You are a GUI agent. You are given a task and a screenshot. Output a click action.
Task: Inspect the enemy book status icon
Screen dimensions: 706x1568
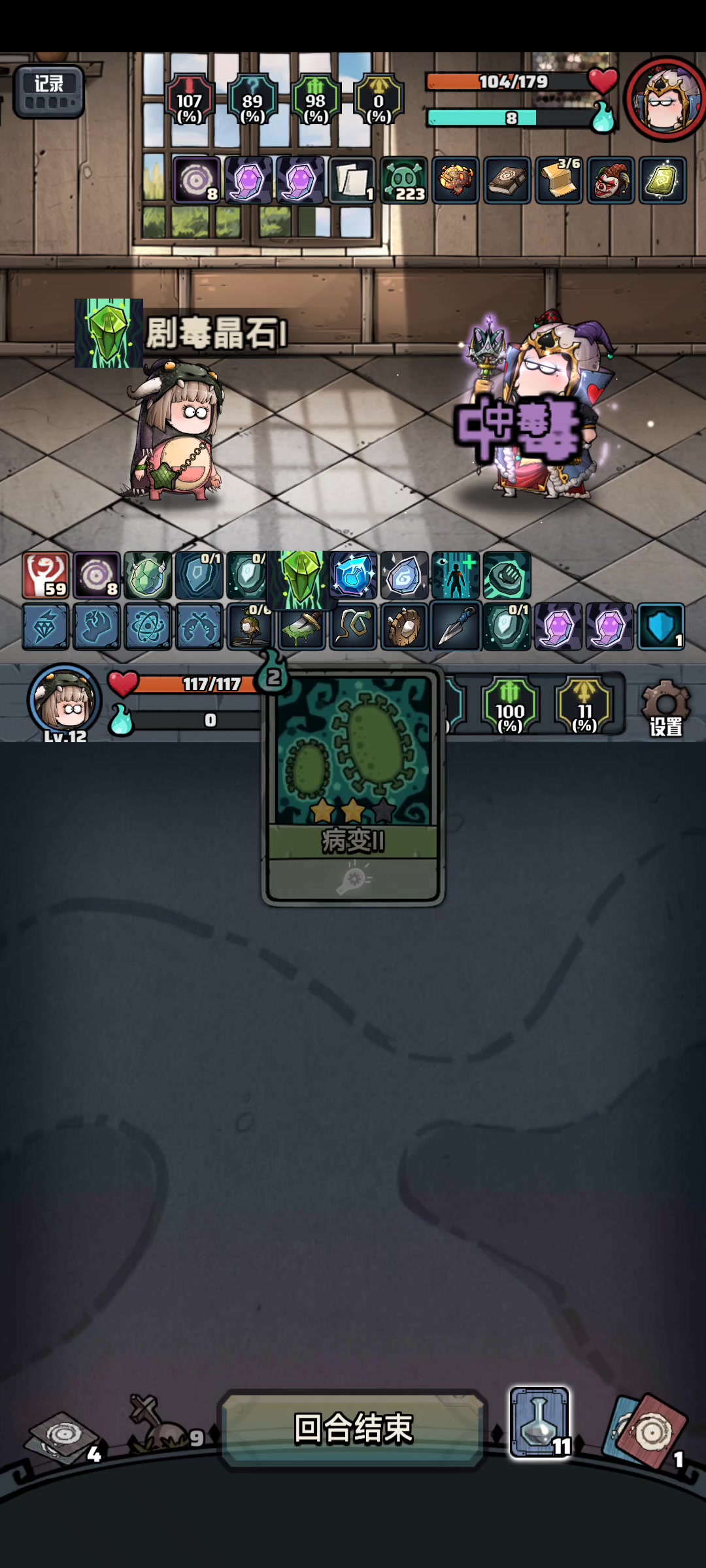point(507,180)
